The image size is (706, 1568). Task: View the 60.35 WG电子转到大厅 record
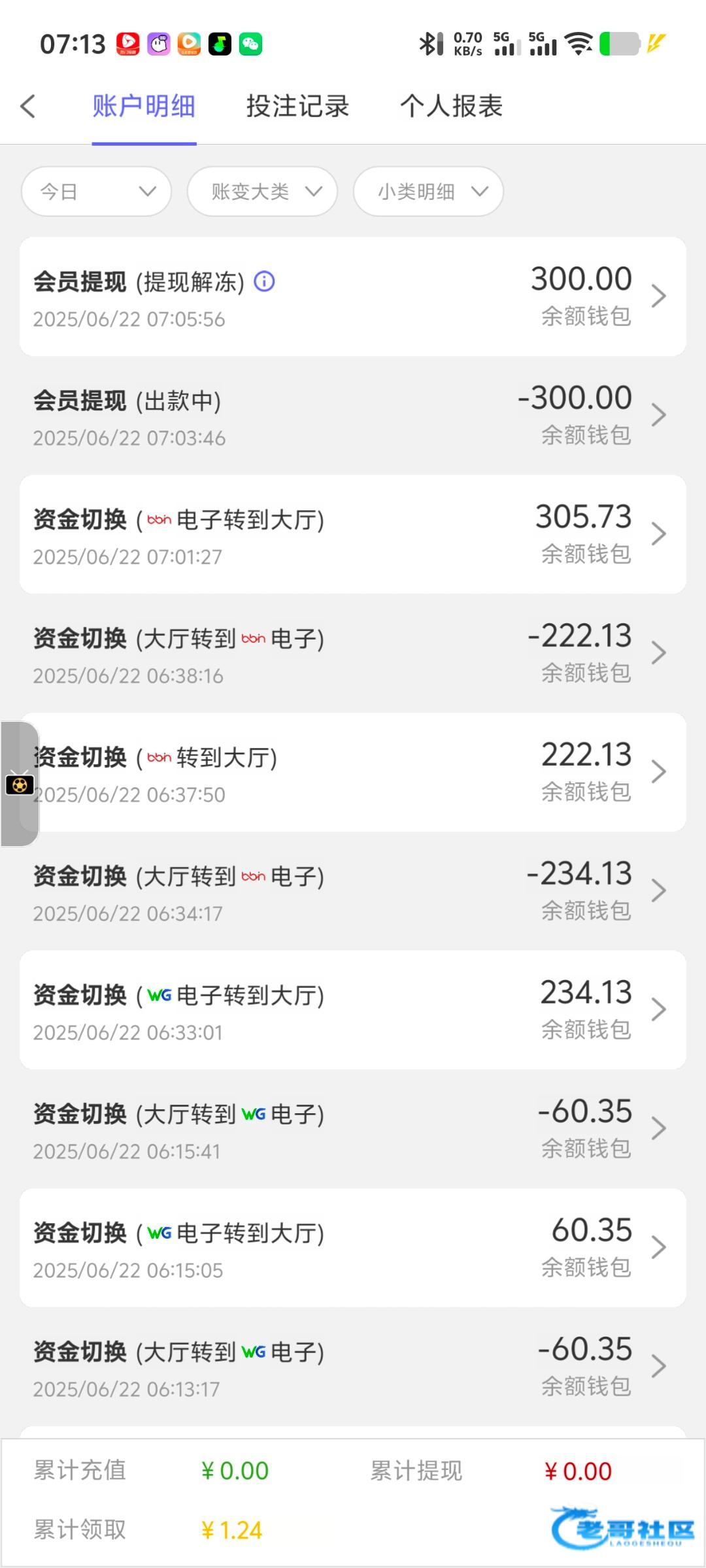click(353, 1248)
